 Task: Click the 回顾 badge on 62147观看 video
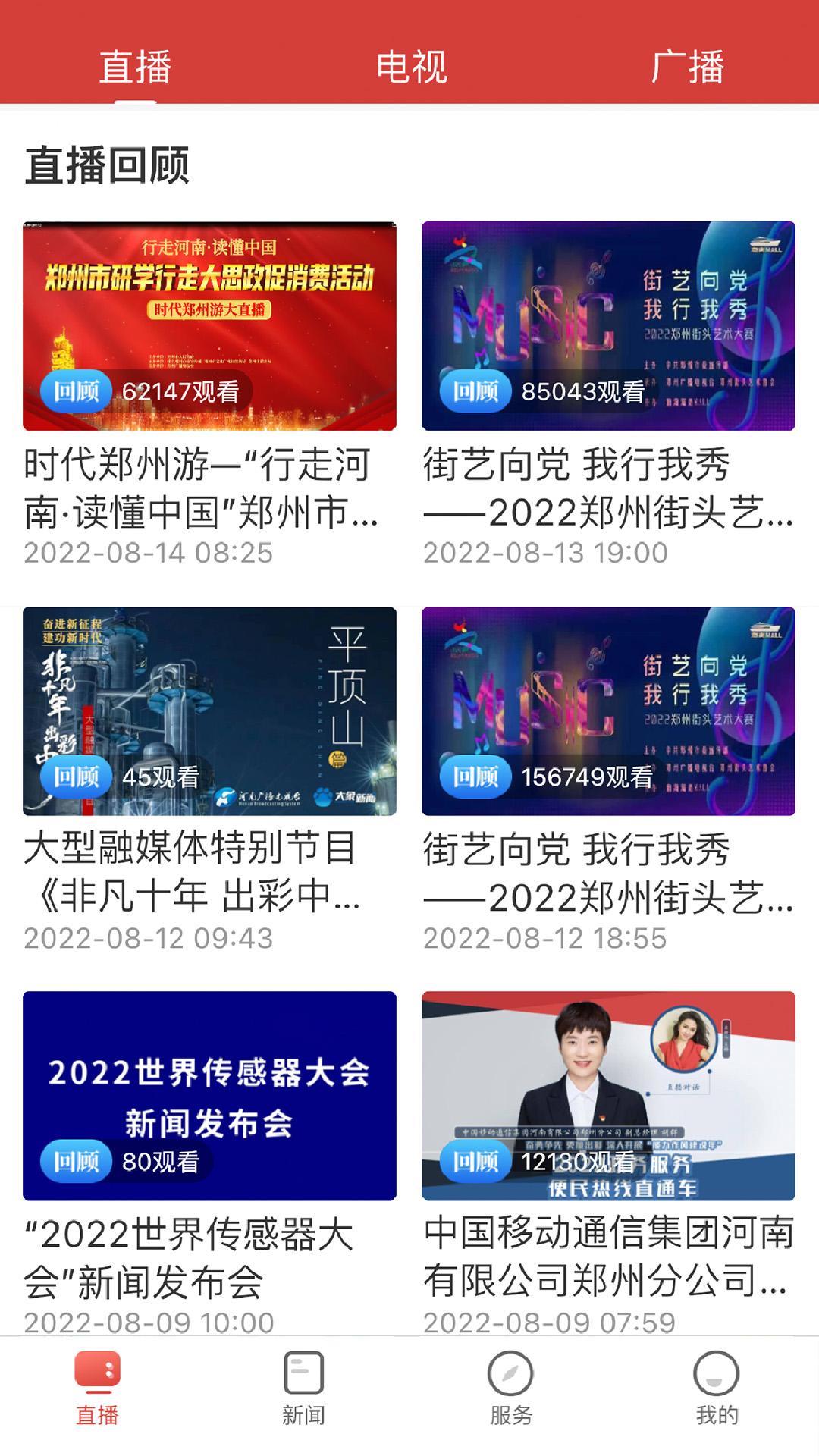(77, 392)
